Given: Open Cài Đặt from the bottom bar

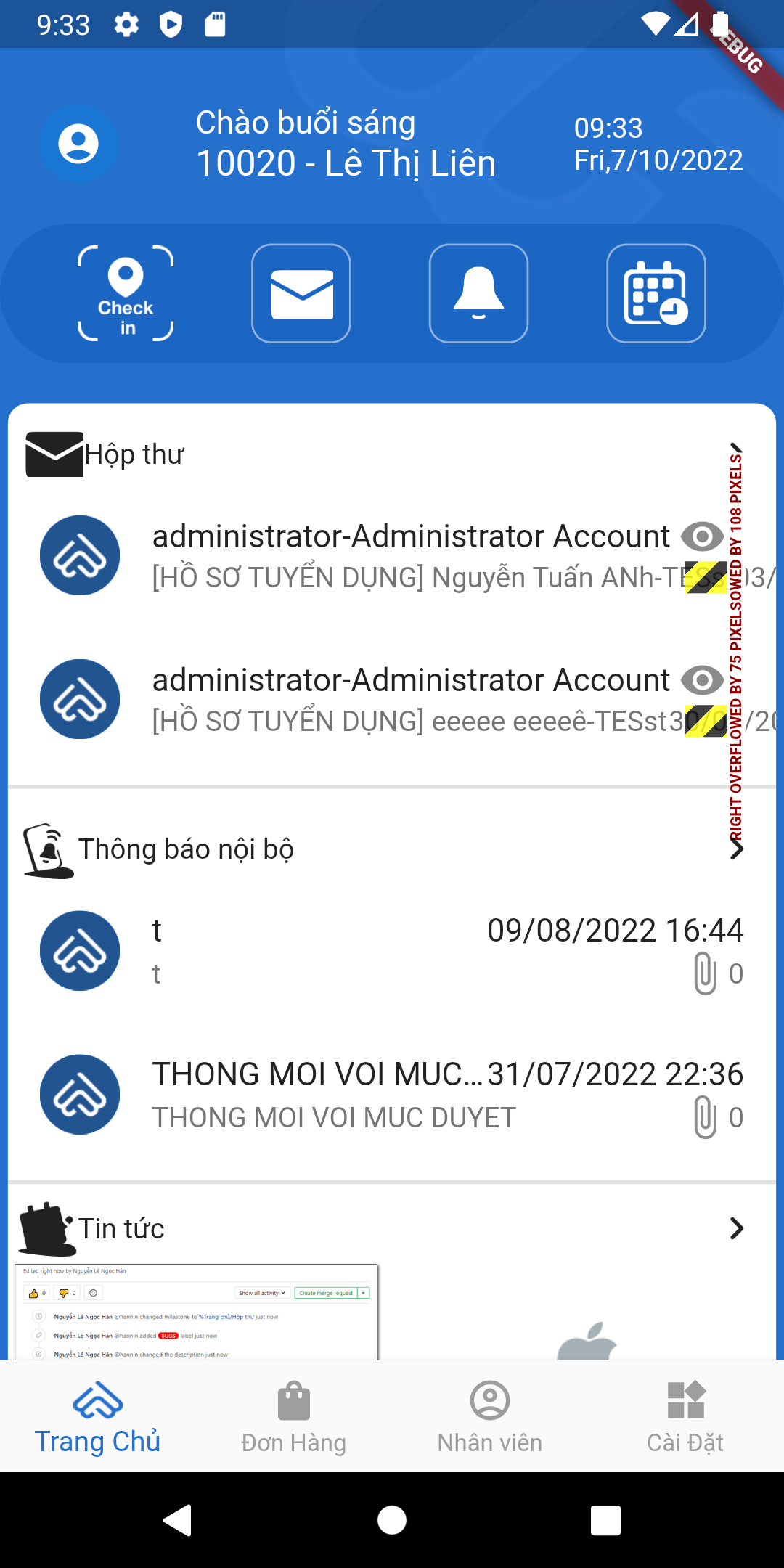Looking at the screenshot, I should (685, 1416).
